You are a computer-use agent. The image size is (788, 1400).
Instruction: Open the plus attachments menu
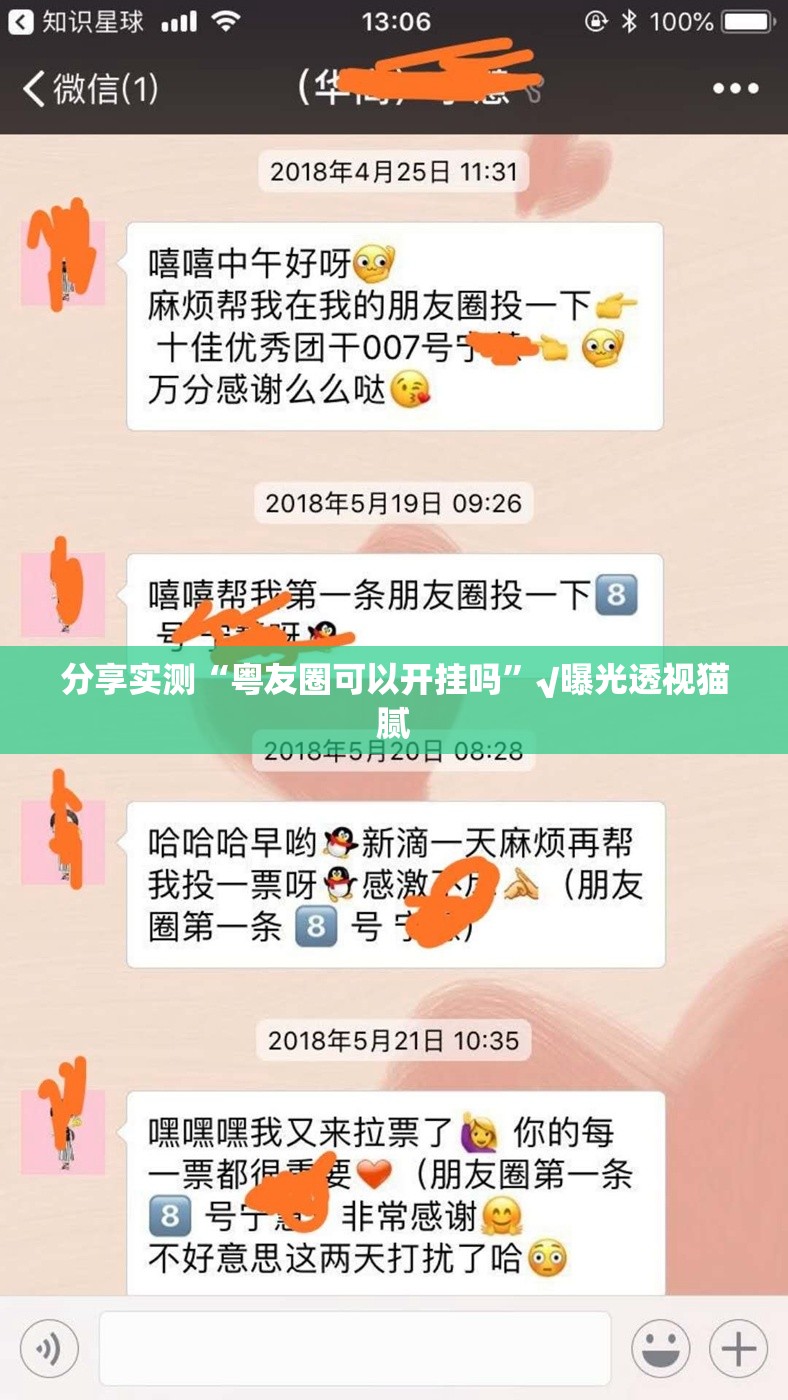738,1347
